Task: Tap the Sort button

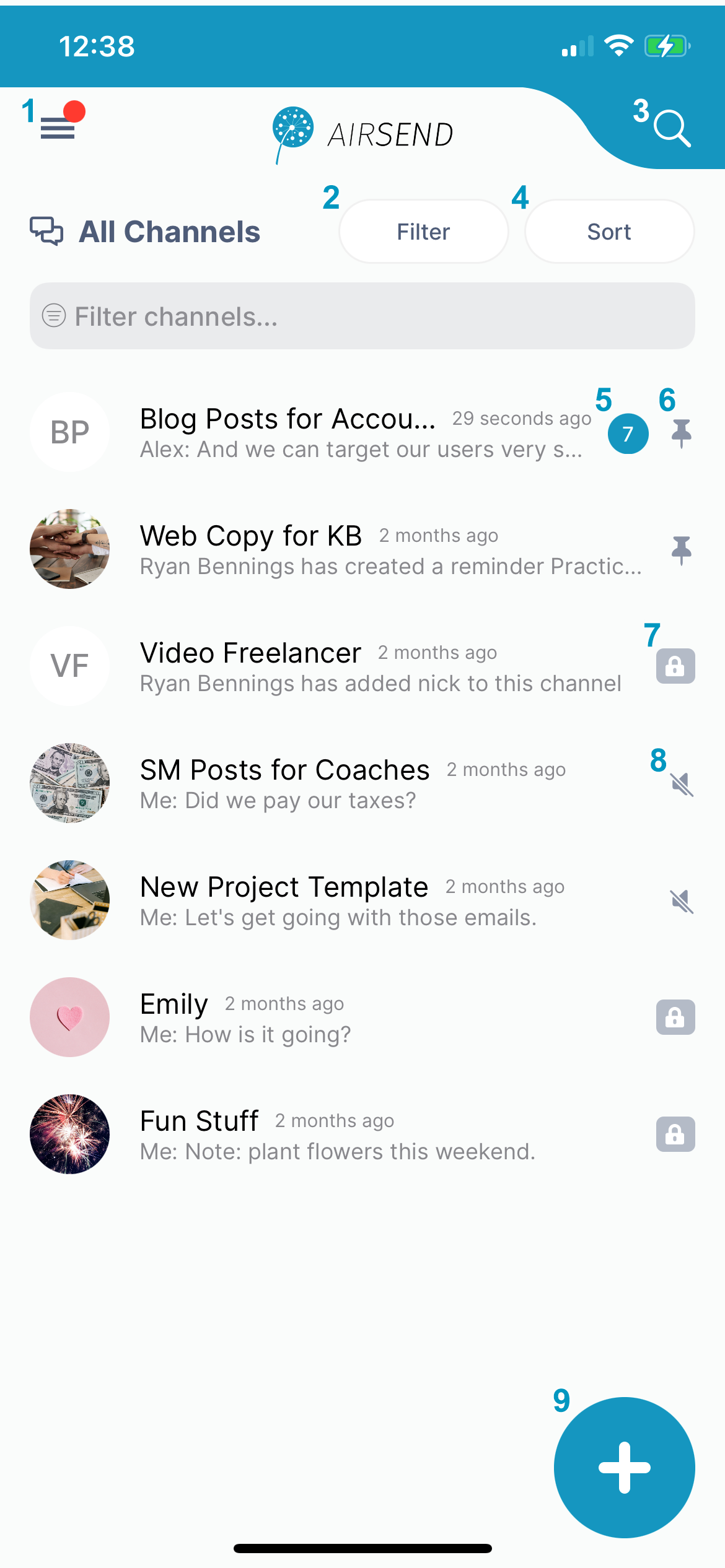Action: tap(610, 232)
